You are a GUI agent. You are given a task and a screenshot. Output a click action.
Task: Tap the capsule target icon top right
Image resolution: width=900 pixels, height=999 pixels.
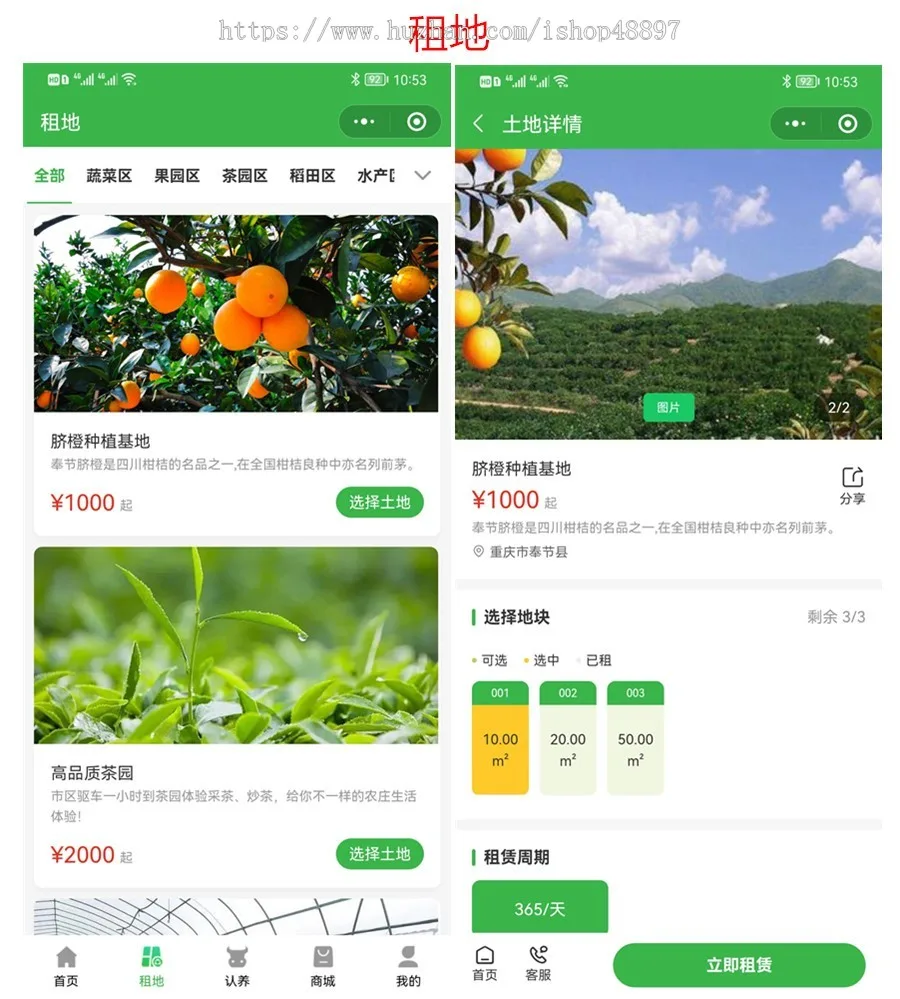tap(848, 123)
